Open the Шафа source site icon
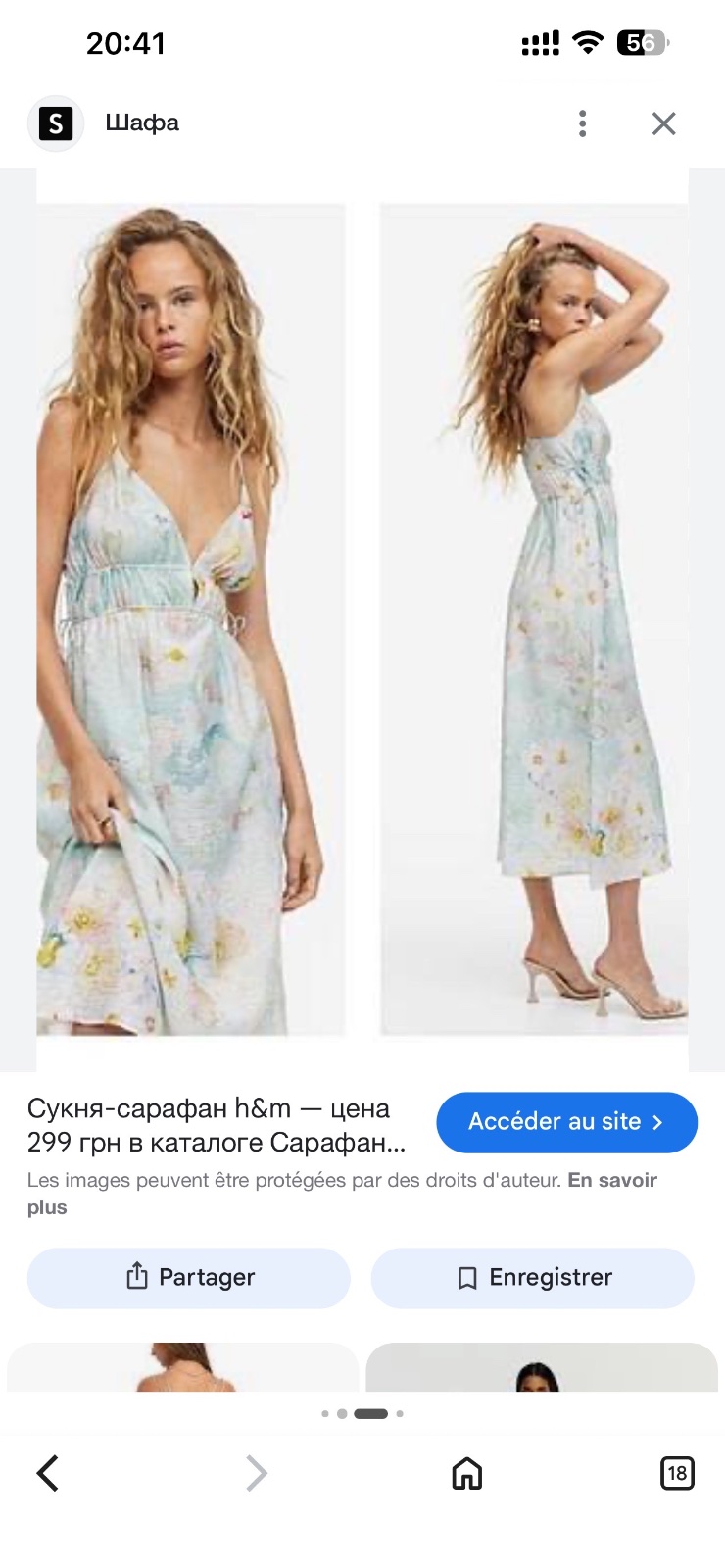Image resolution: width=725 pixels, height=1568 pixels. tap(56, 123)
